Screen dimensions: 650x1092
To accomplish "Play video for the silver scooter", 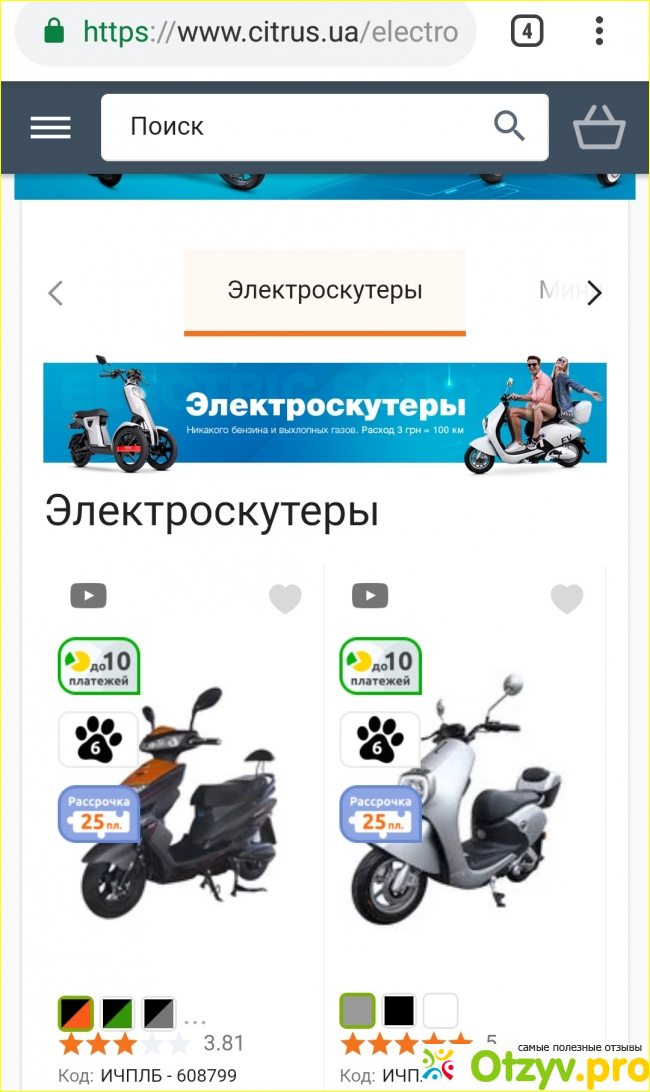I will click(x=370, y=596).
